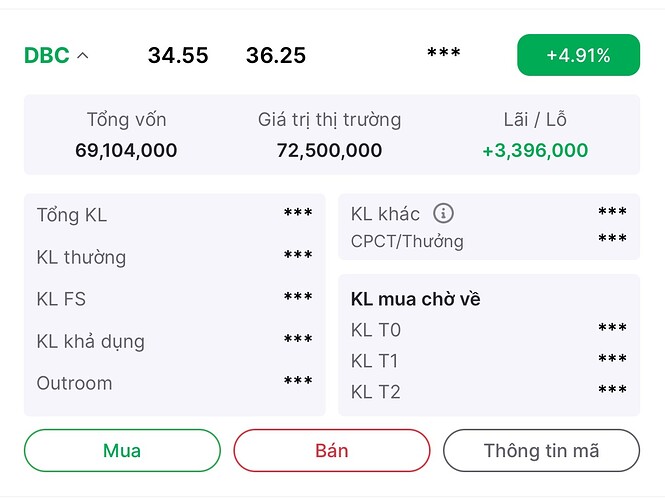Collapse the DBC stock details
Image resolution: width=665 pixels, height=500 pixels.
click(x=82, y=56)
